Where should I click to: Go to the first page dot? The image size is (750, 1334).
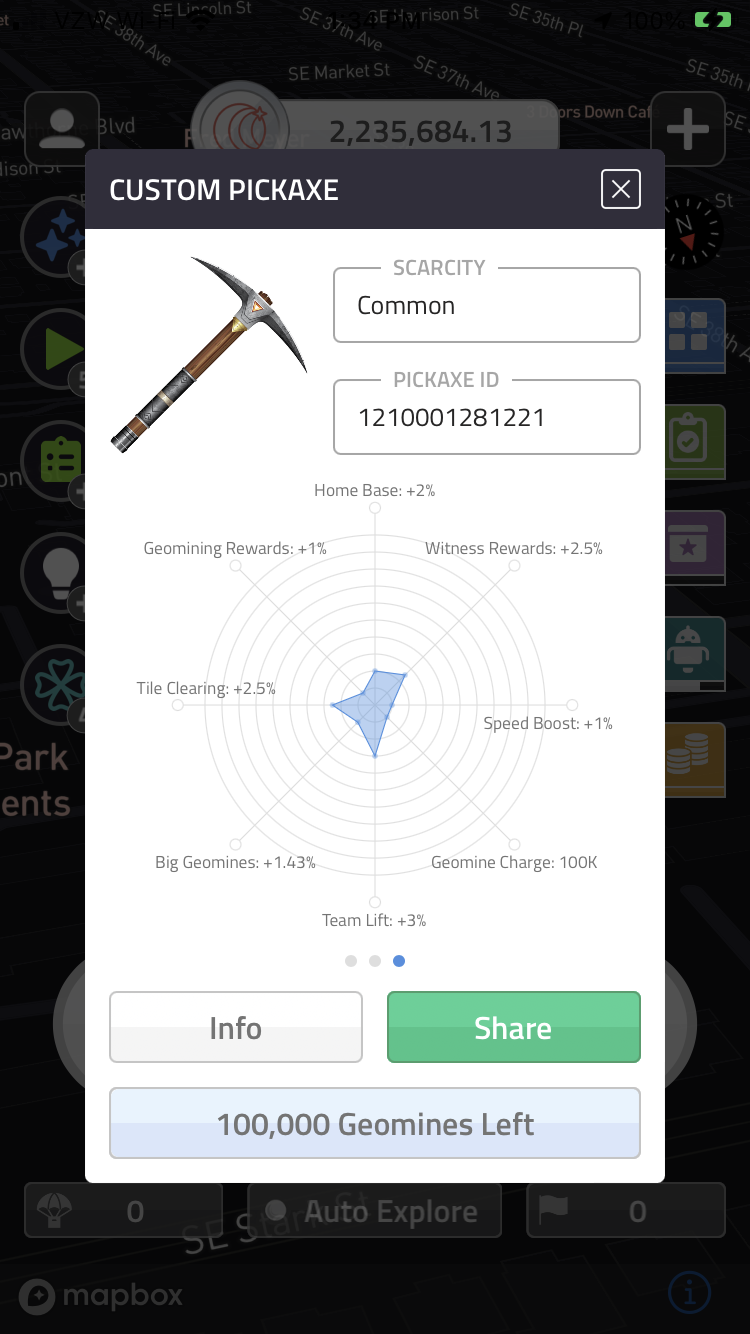pos(351,961)
